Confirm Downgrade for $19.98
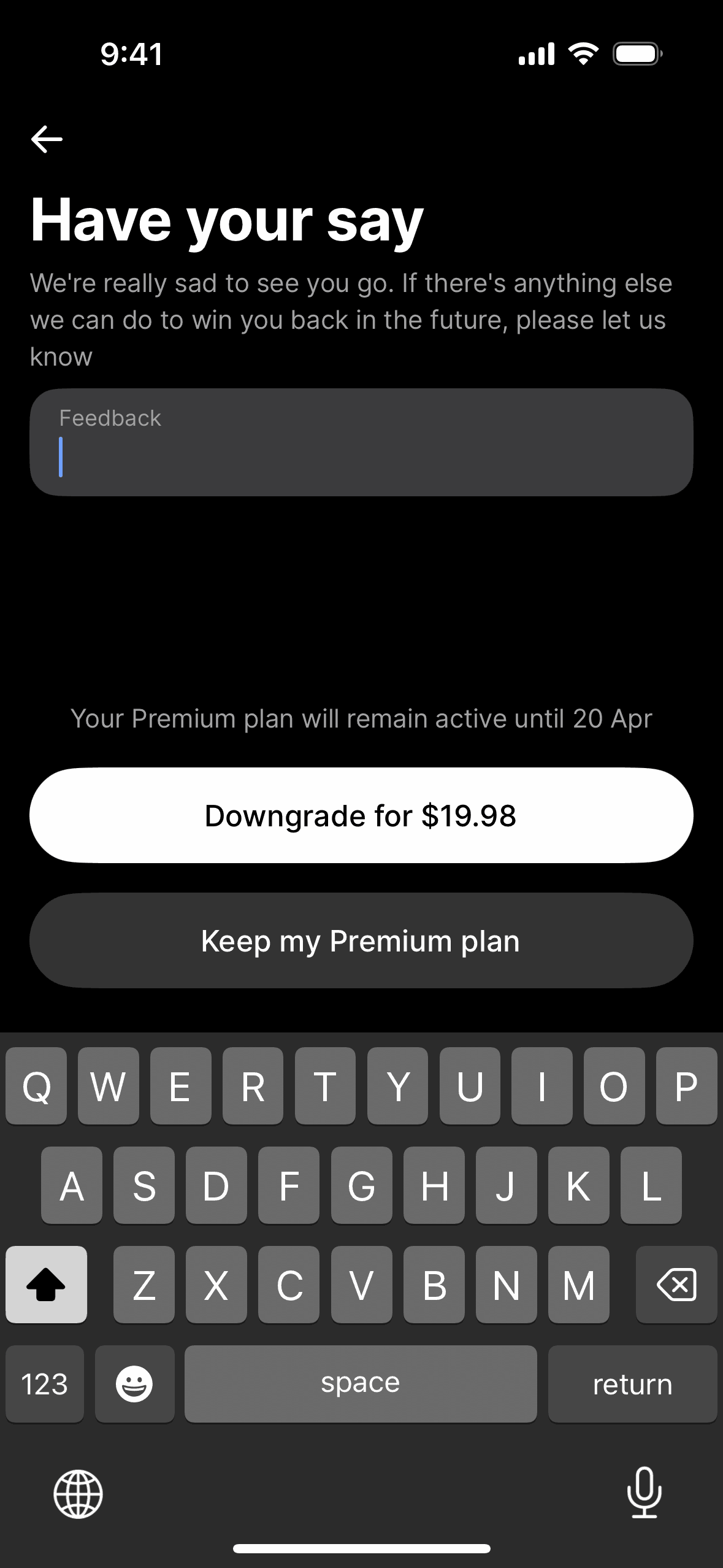 (x=361, y=815)
